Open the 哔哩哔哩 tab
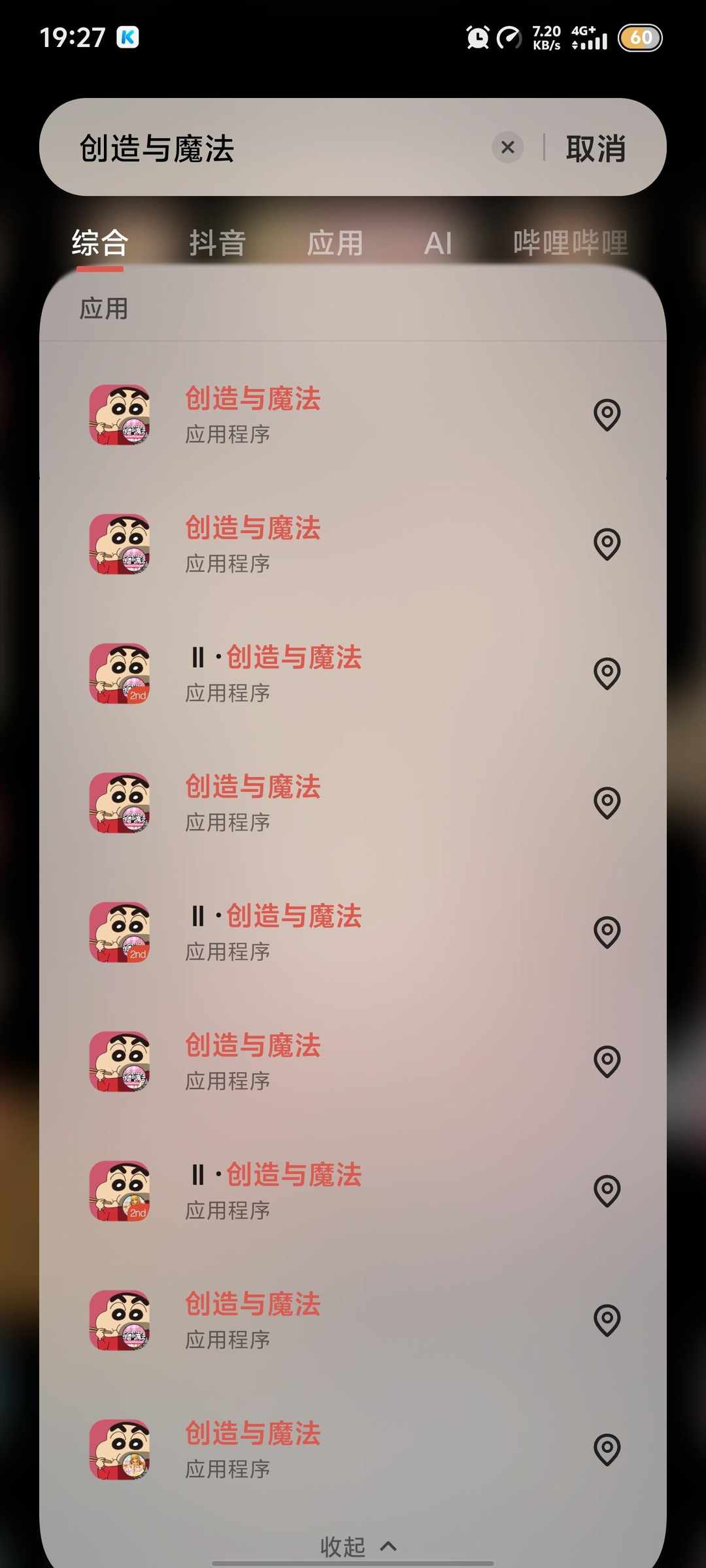This screenshot has width=706, height=1568. (570, 244)
